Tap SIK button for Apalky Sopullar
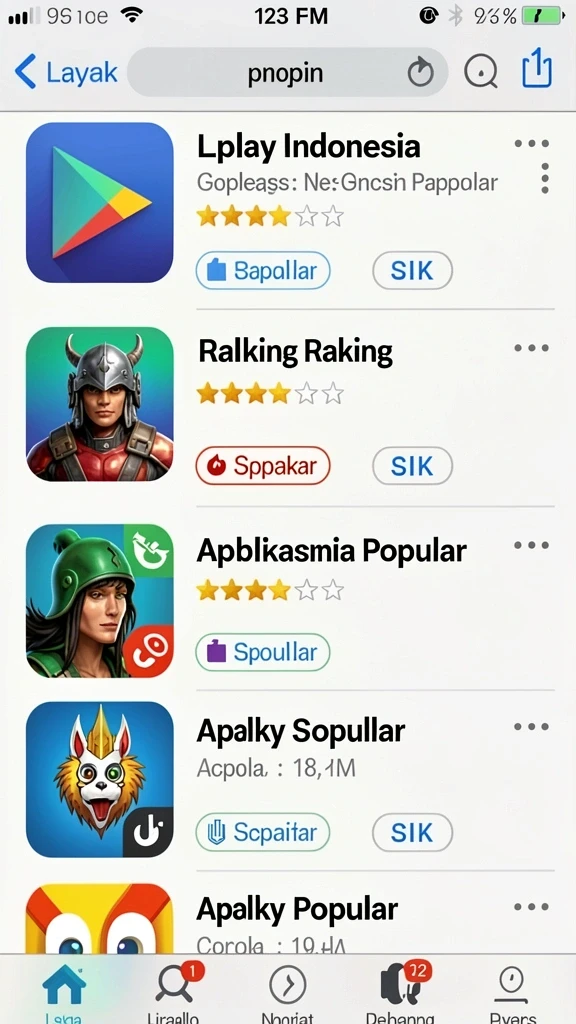The height and width of the screenshot is (1024, 576). point(412,832)
